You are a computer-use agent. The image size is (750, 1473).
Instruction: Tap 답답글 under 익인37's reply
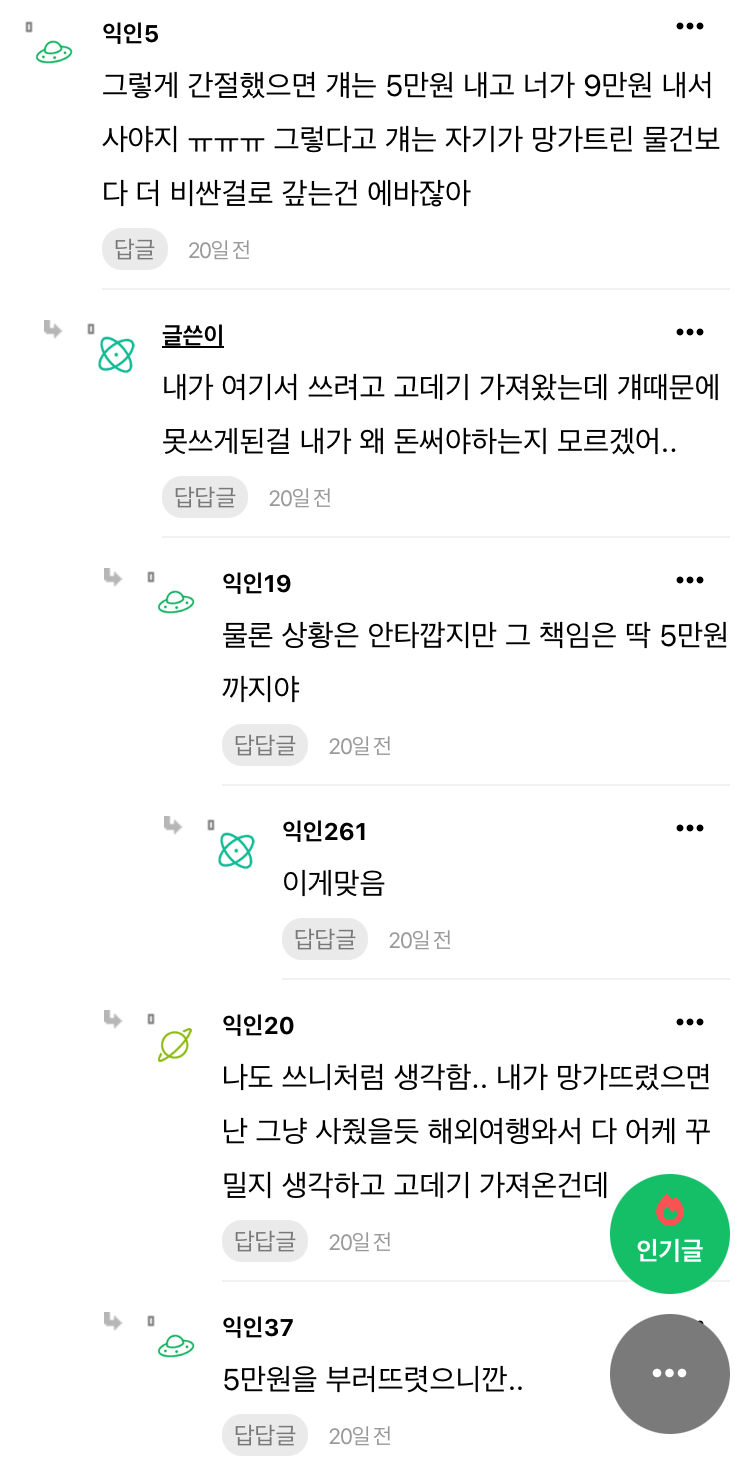click(264, 1435)
